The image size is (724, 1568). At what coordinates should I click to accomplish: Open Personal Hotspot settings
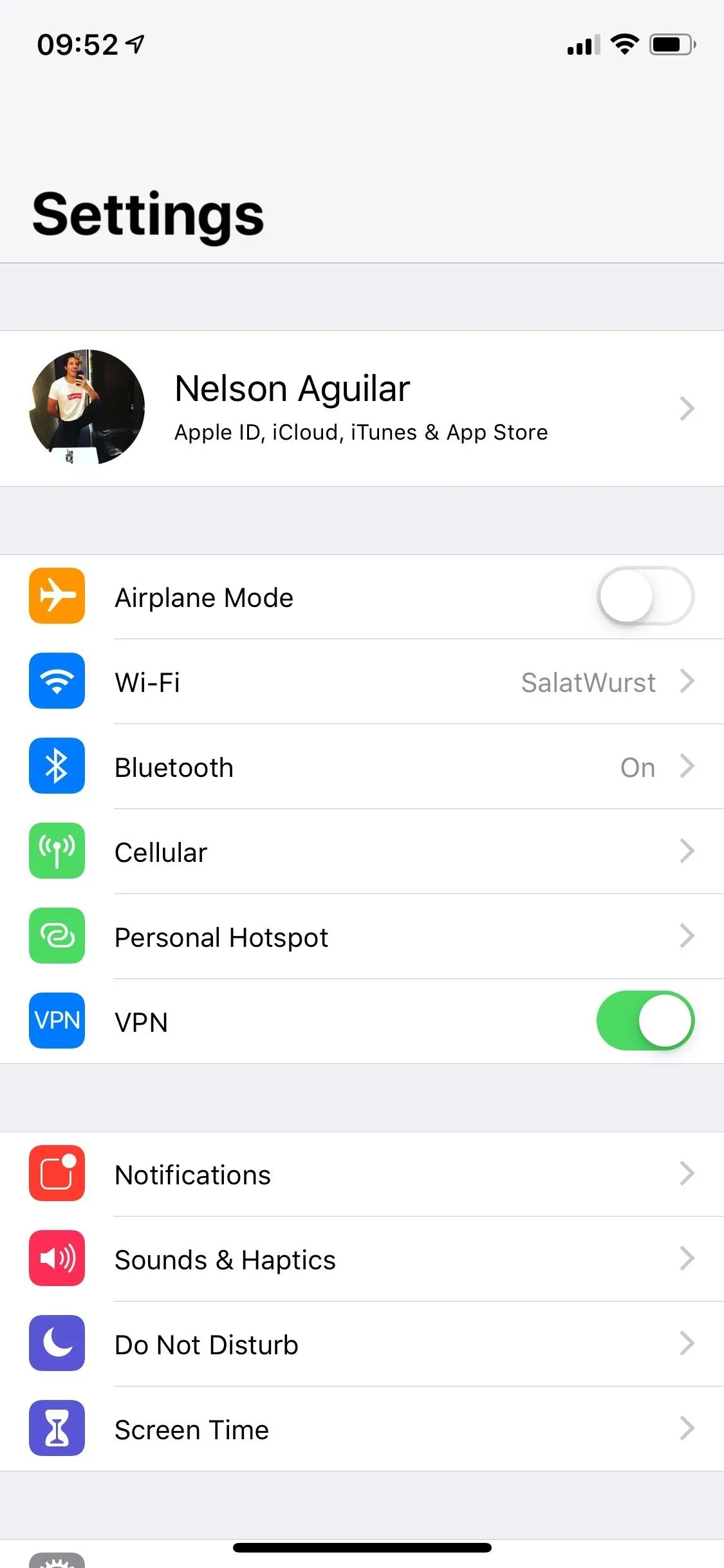click(x=362, y=937)
